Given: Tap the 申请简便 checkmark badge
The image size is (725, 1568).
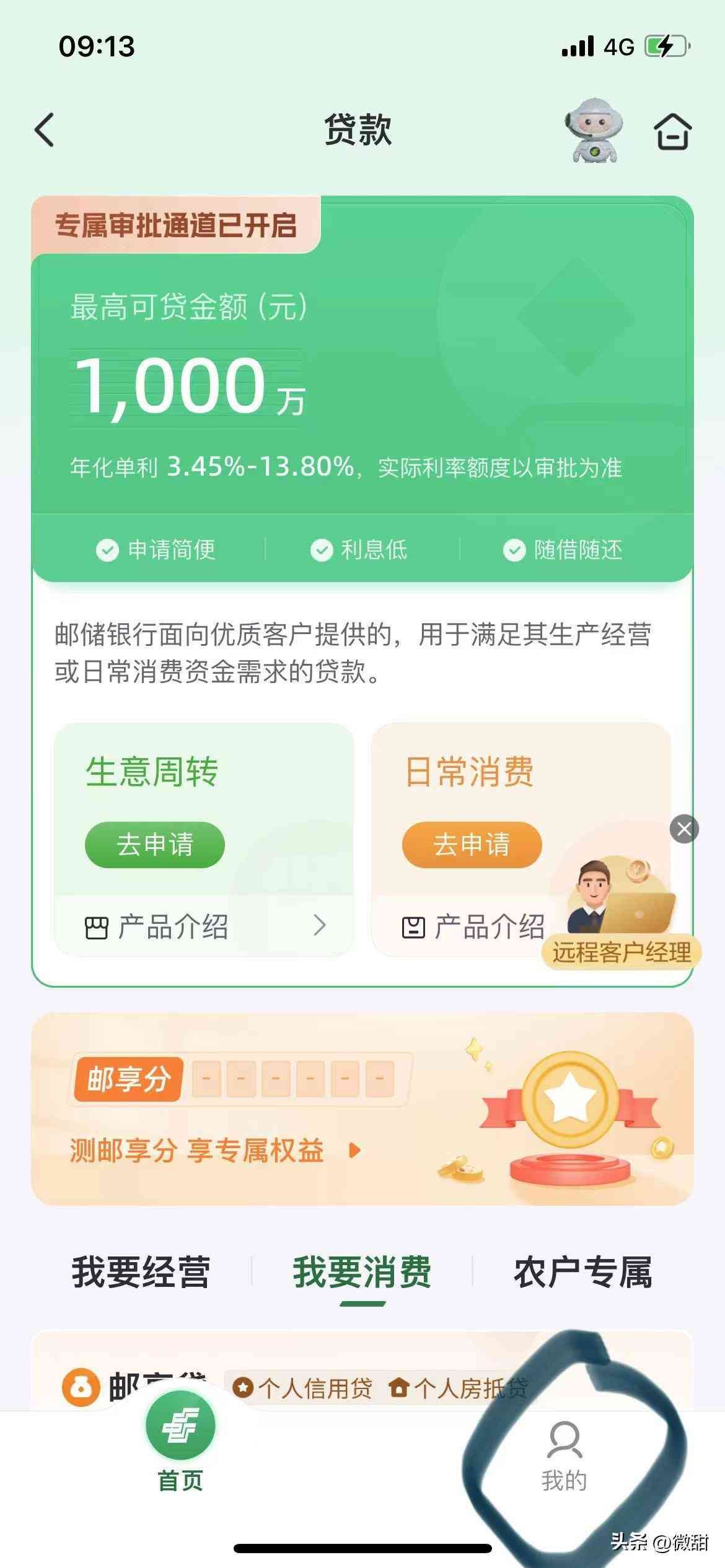Looking at the screenshot, I should click(x=107, y=549).
